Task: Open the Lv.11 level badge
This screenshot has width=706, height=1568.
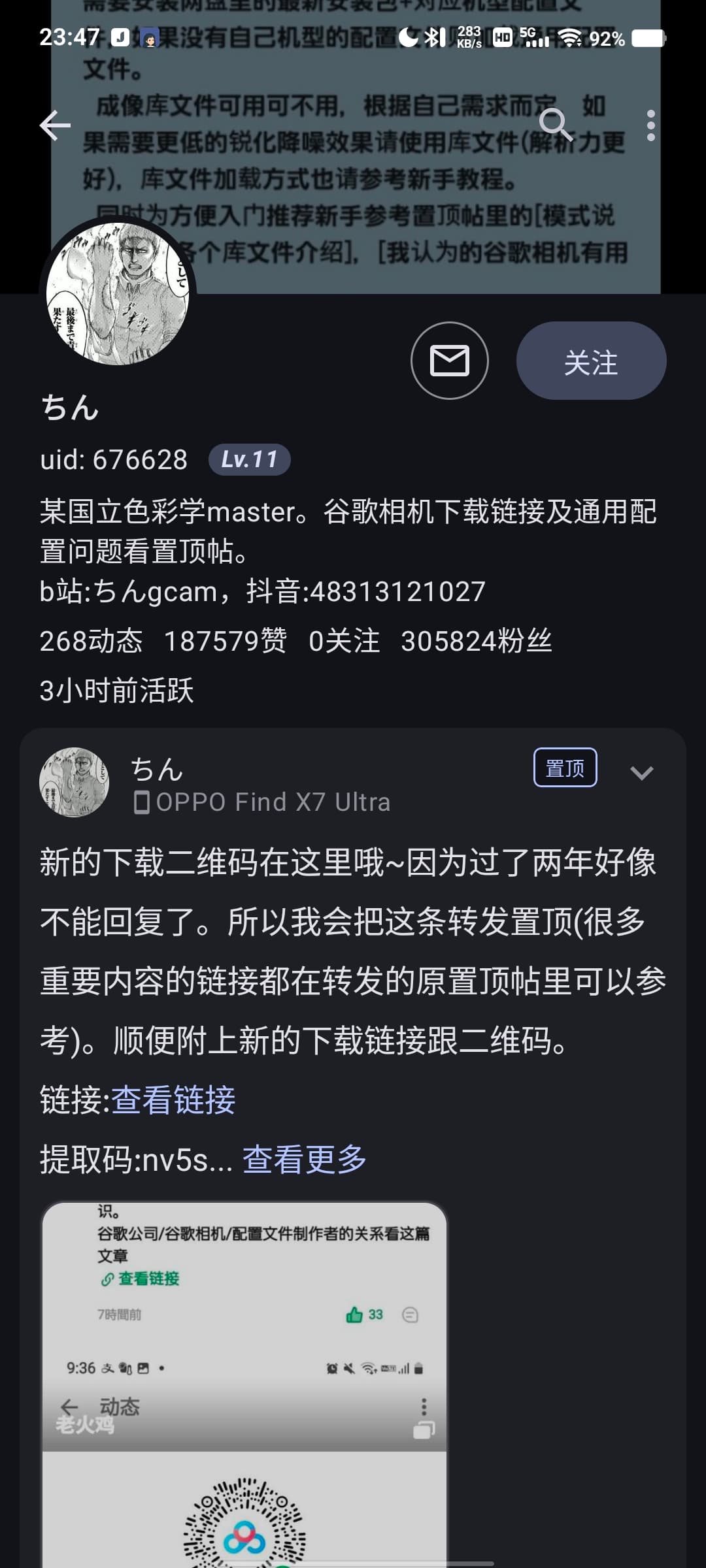Action: [x=249, y=459]
